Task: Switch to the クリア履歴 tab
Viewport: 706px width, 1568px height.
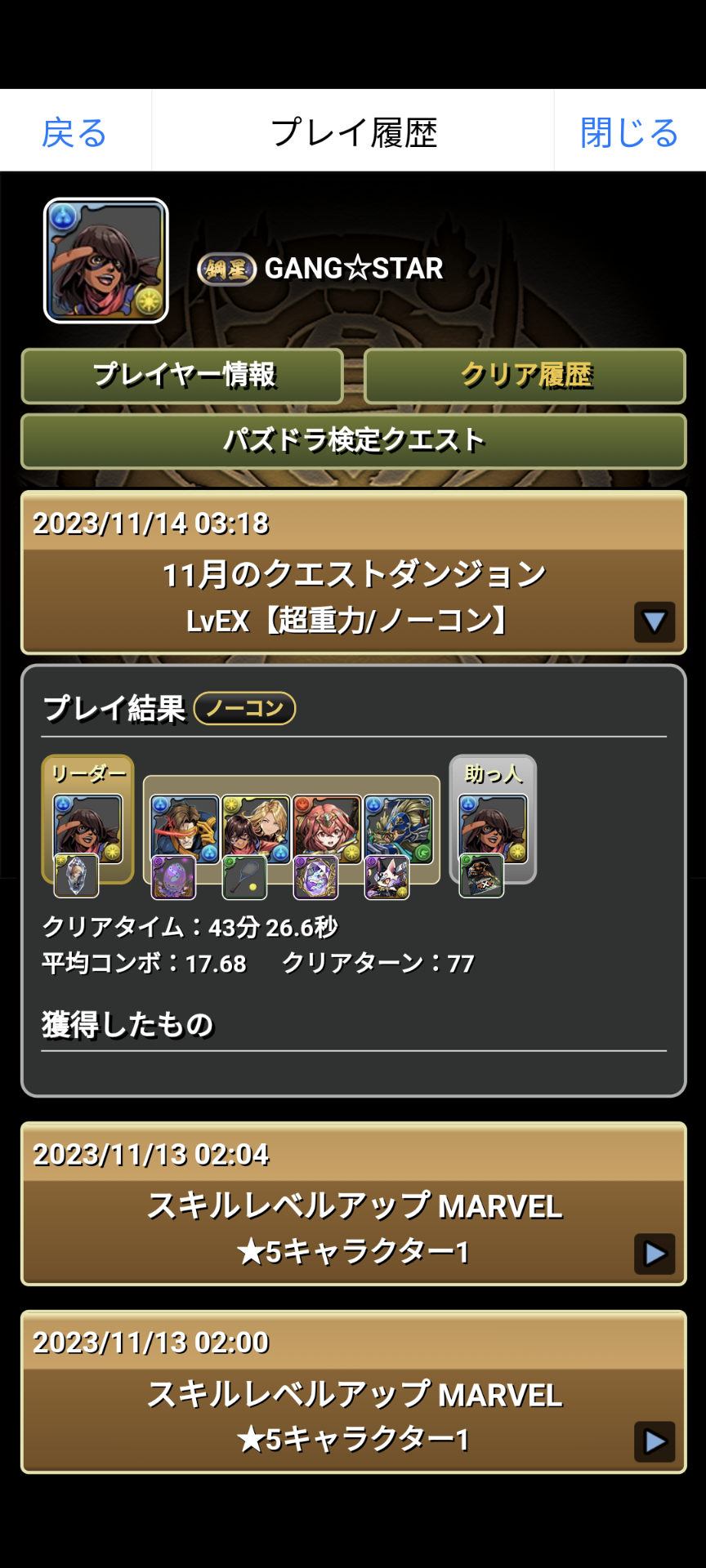Action: (525, 376)
